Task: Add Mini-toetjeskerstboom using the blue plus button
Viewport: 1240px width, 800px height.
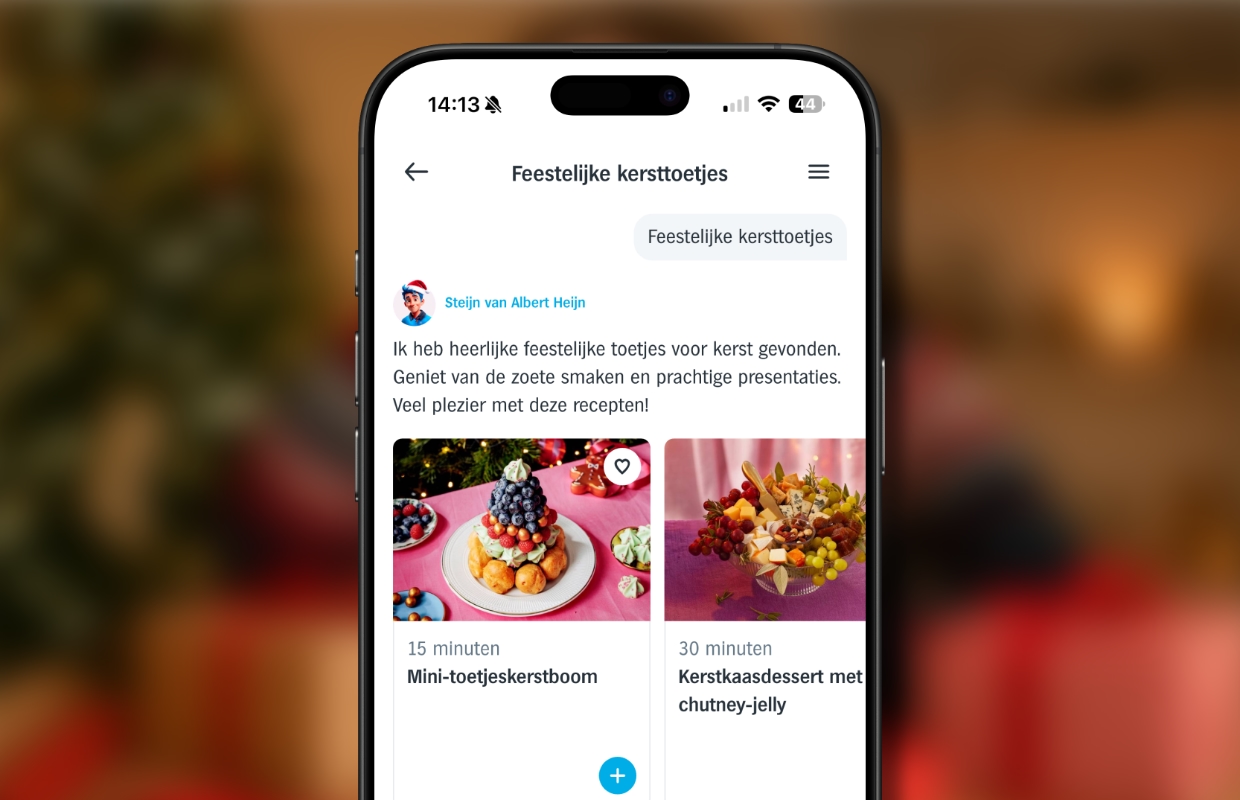Action: tap(617, 775)
